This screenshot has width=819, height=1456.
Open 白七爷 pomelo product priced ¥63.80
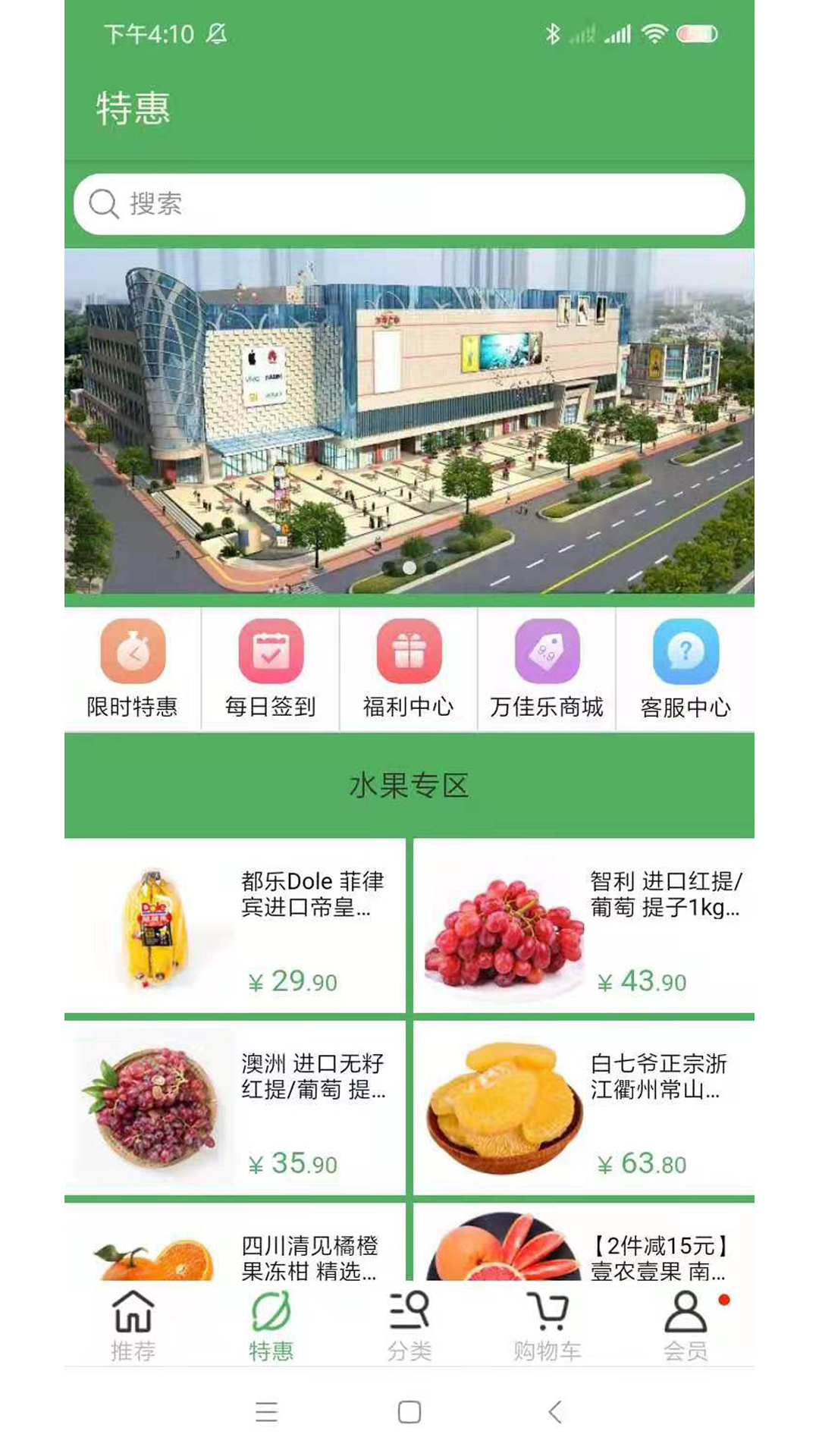coord(584,1108)
